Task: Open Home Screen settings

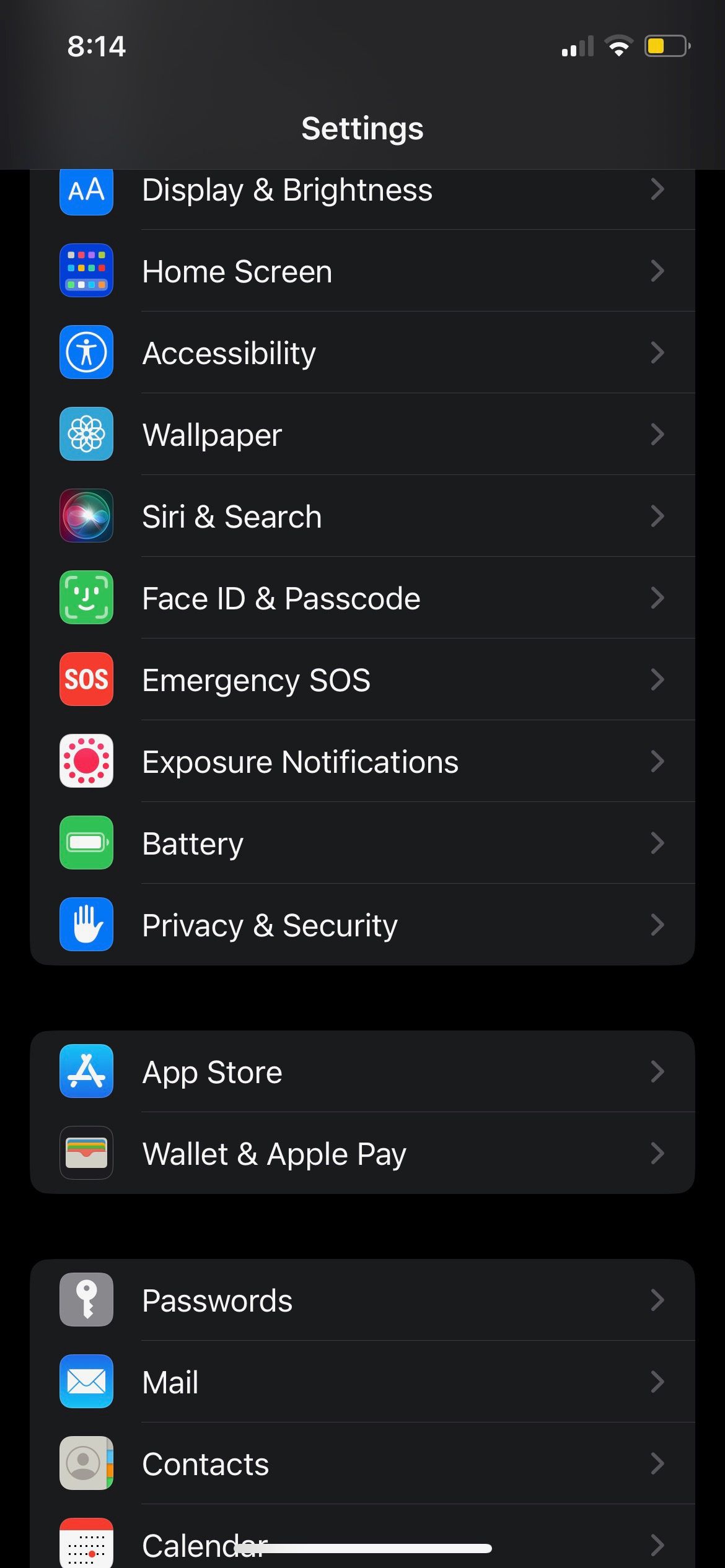Action: pyautogui.click(x=362, y=271)
